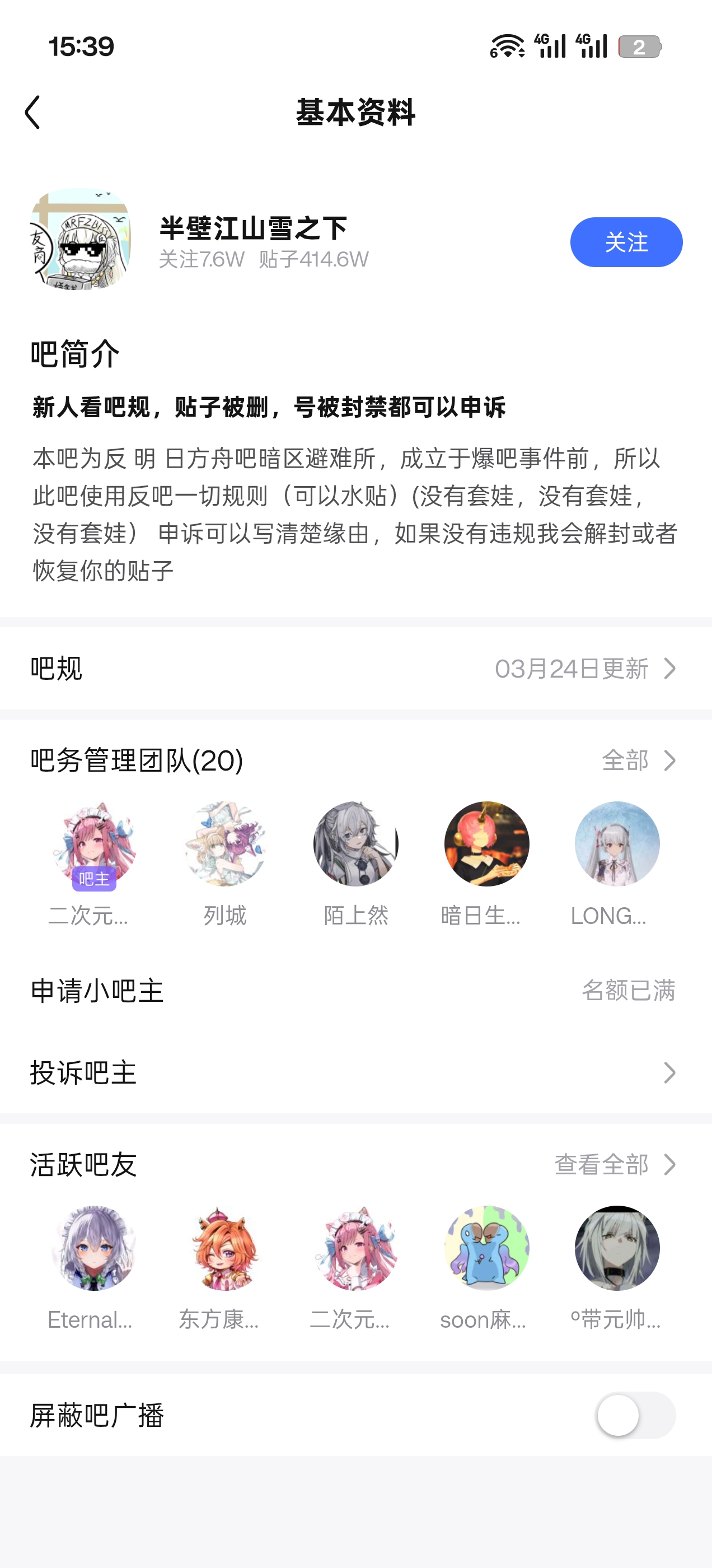Viewport: 712px width, 1568px height.
Task: Open manager 陌上然's profile
Action: tap(355, 845)
